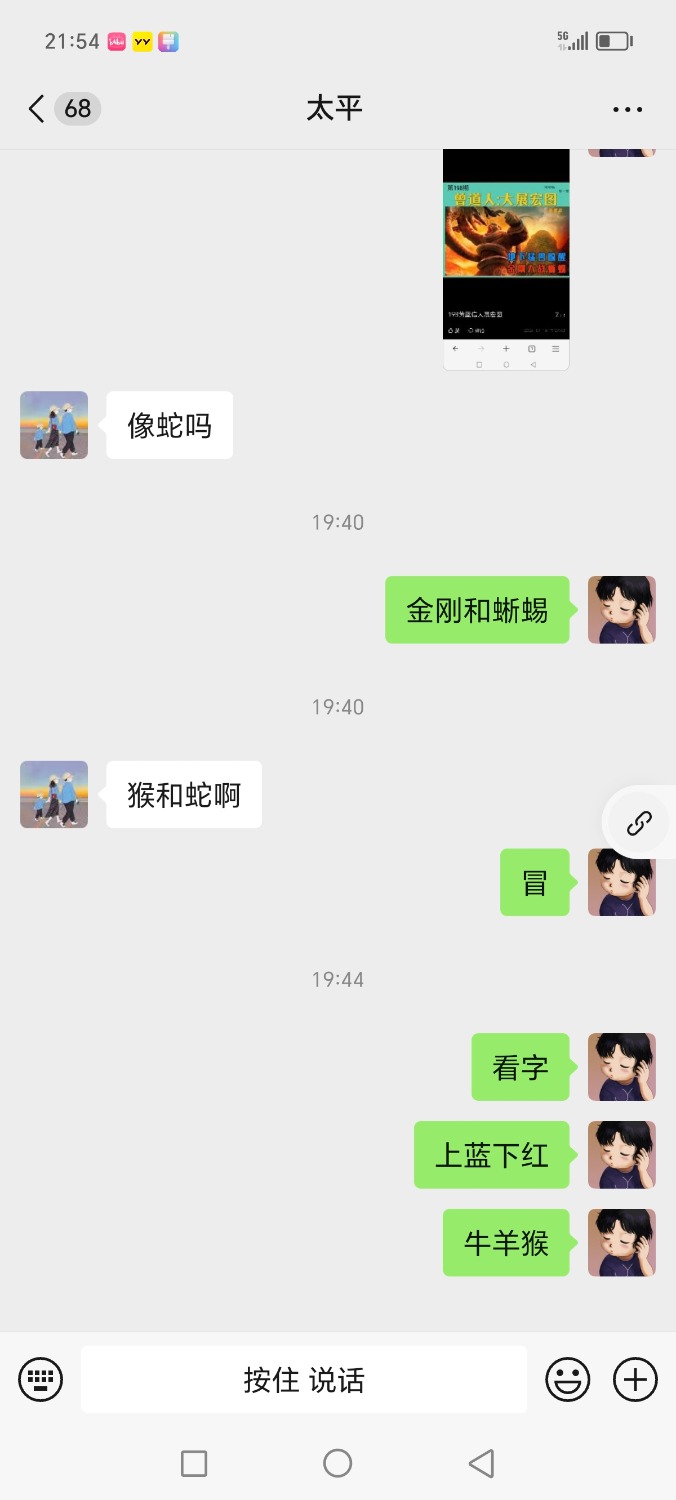The width and height of the screenshot is (676, 1500).
Task: View my avatar next to 金刚和蜥蜴
Action: coord(621,610)
